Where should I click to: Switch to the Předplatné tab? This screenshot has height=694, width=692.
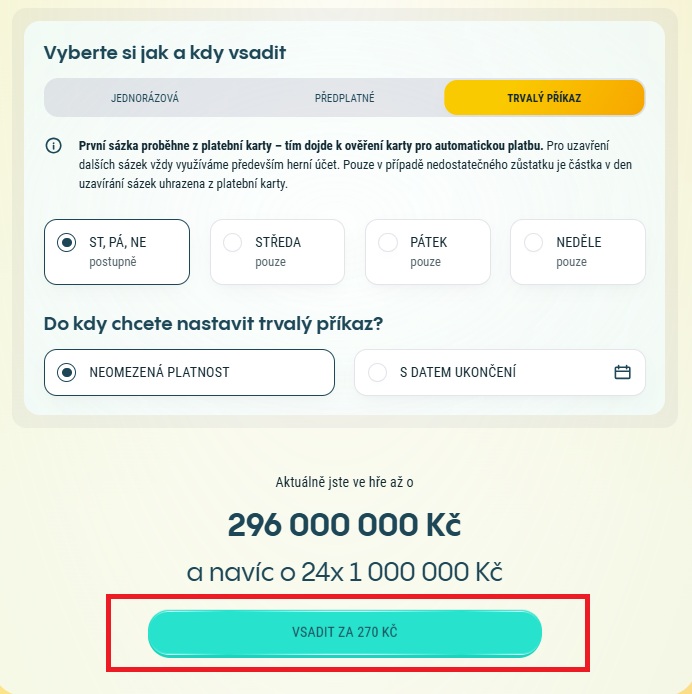344,98
